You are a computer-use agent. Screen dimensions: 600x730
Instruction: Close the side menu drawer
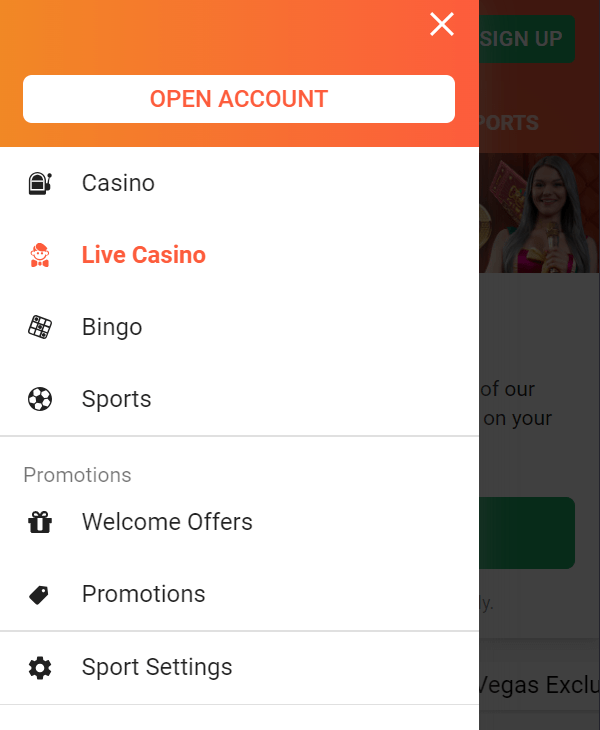coord(441,25)
